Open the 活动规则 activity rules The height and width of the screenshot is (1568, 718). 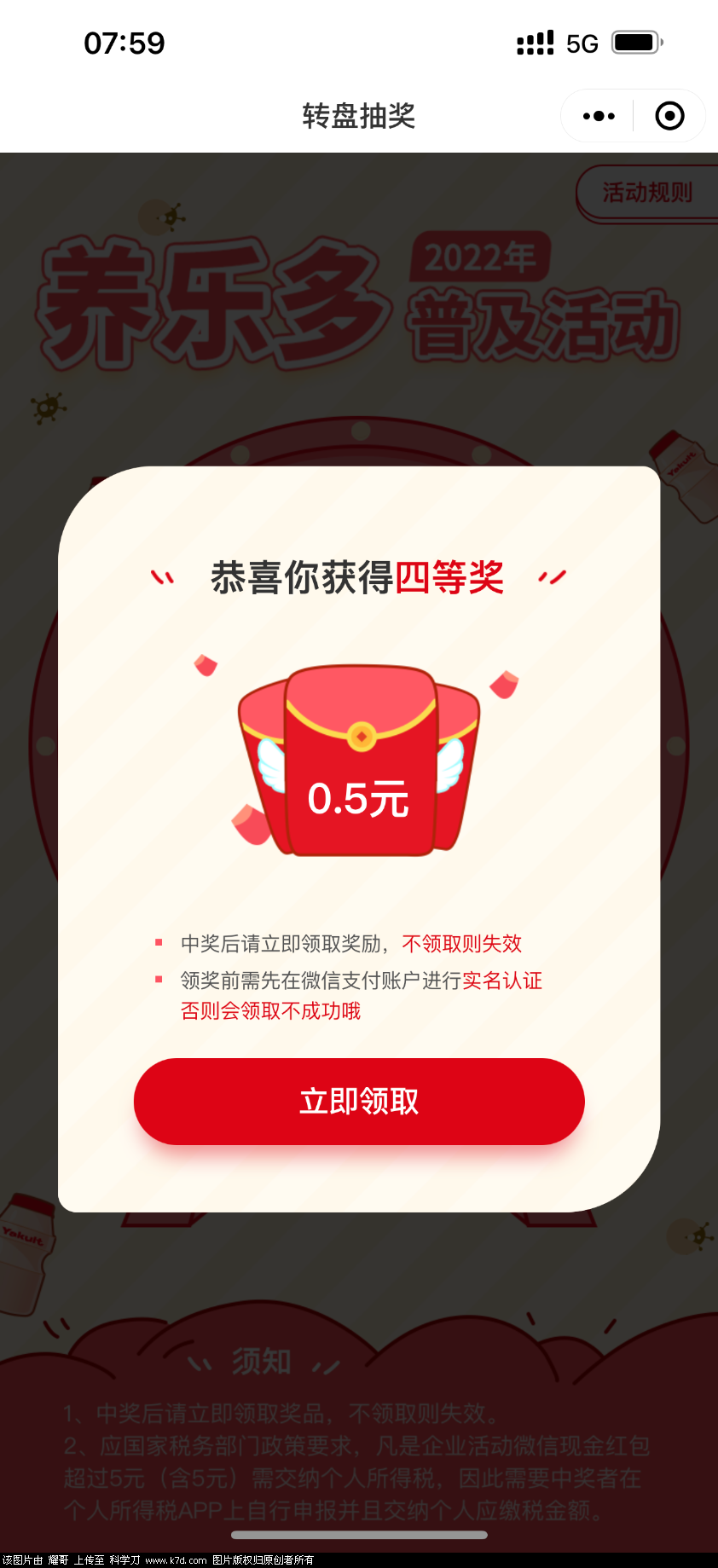pyautogui.click(x=647, y=193)
